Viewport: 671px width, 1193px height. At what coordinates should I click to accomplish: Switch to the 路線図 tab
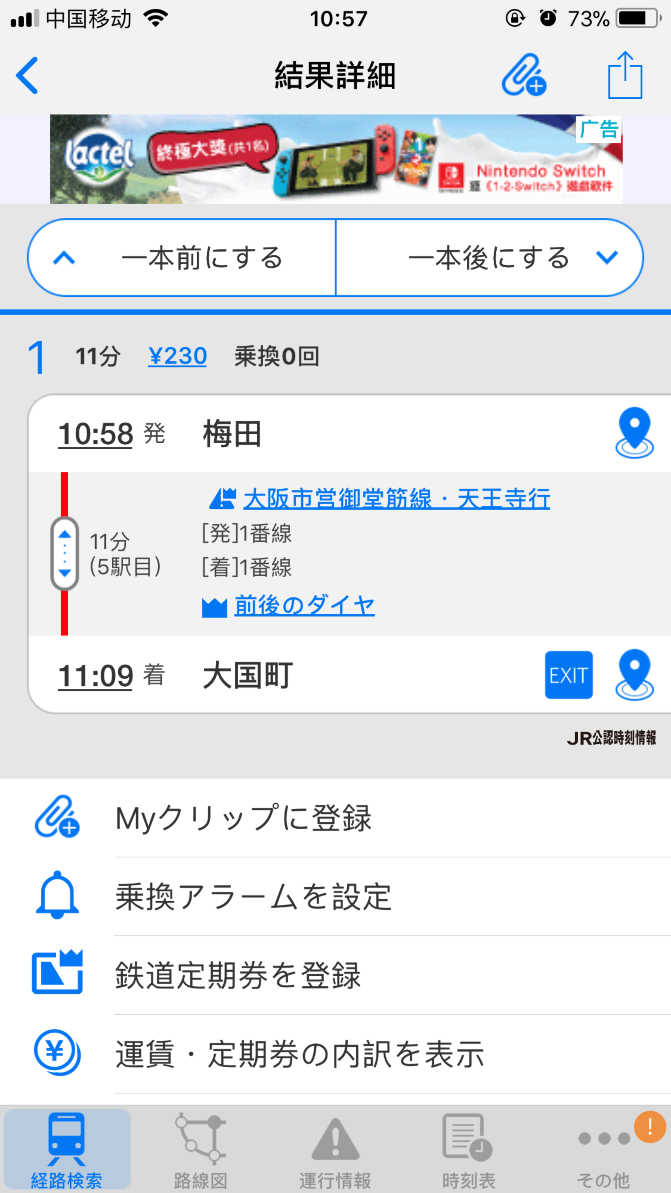200,1150
